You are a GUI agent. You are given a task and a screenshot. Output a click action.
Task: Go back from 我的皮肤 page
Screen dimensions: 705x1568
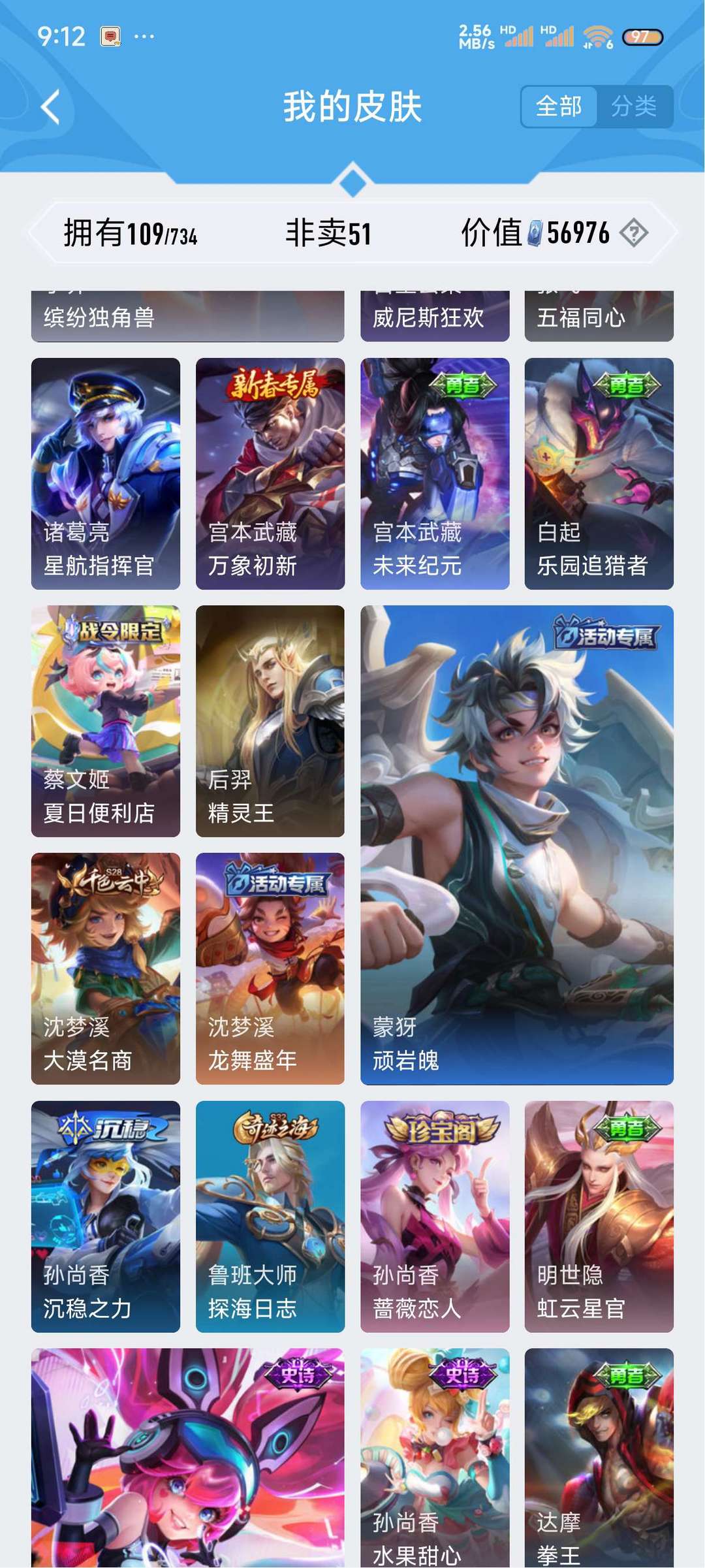(x=51, y=106)
